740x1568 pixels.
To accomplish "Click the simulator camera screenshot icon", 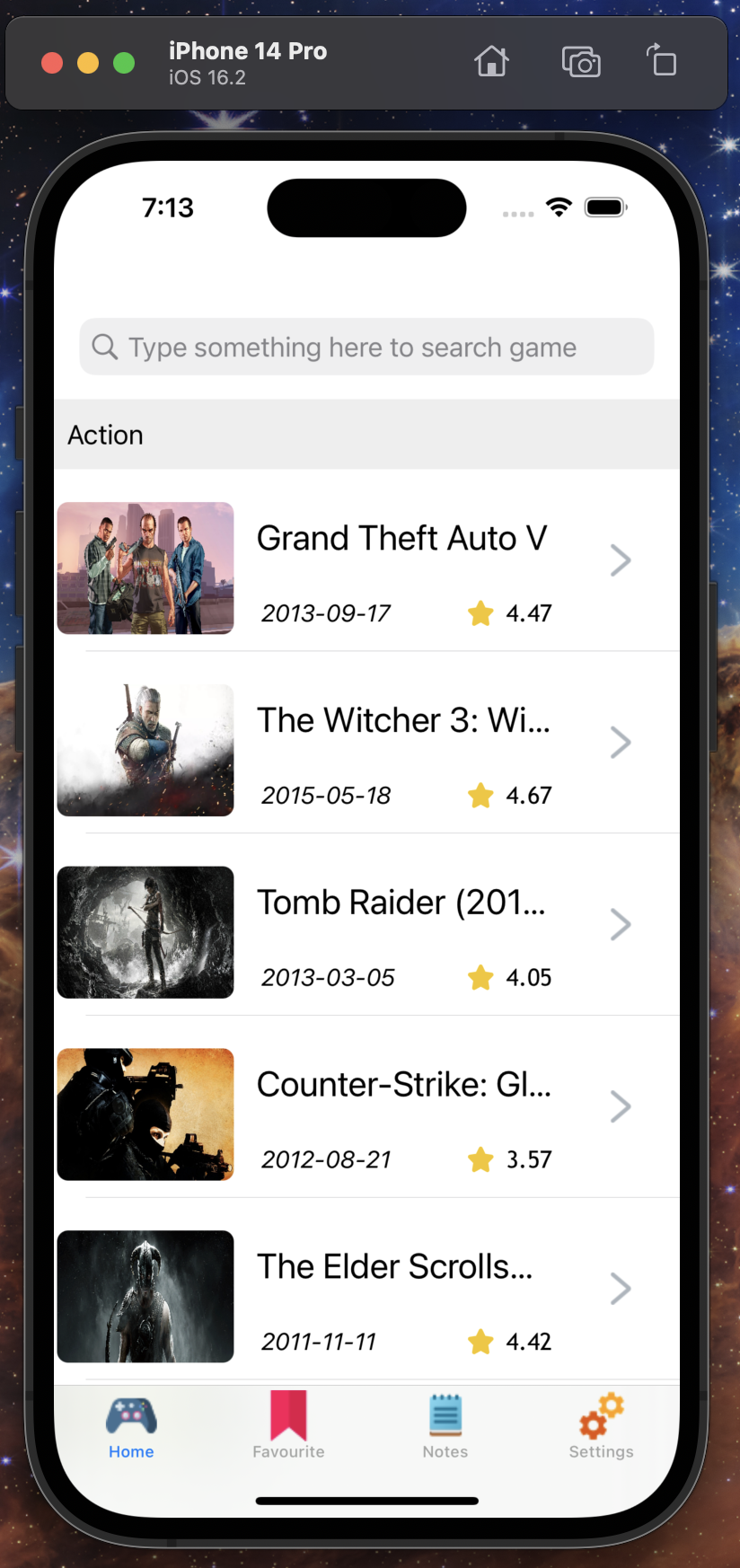I will coord(580,61).
